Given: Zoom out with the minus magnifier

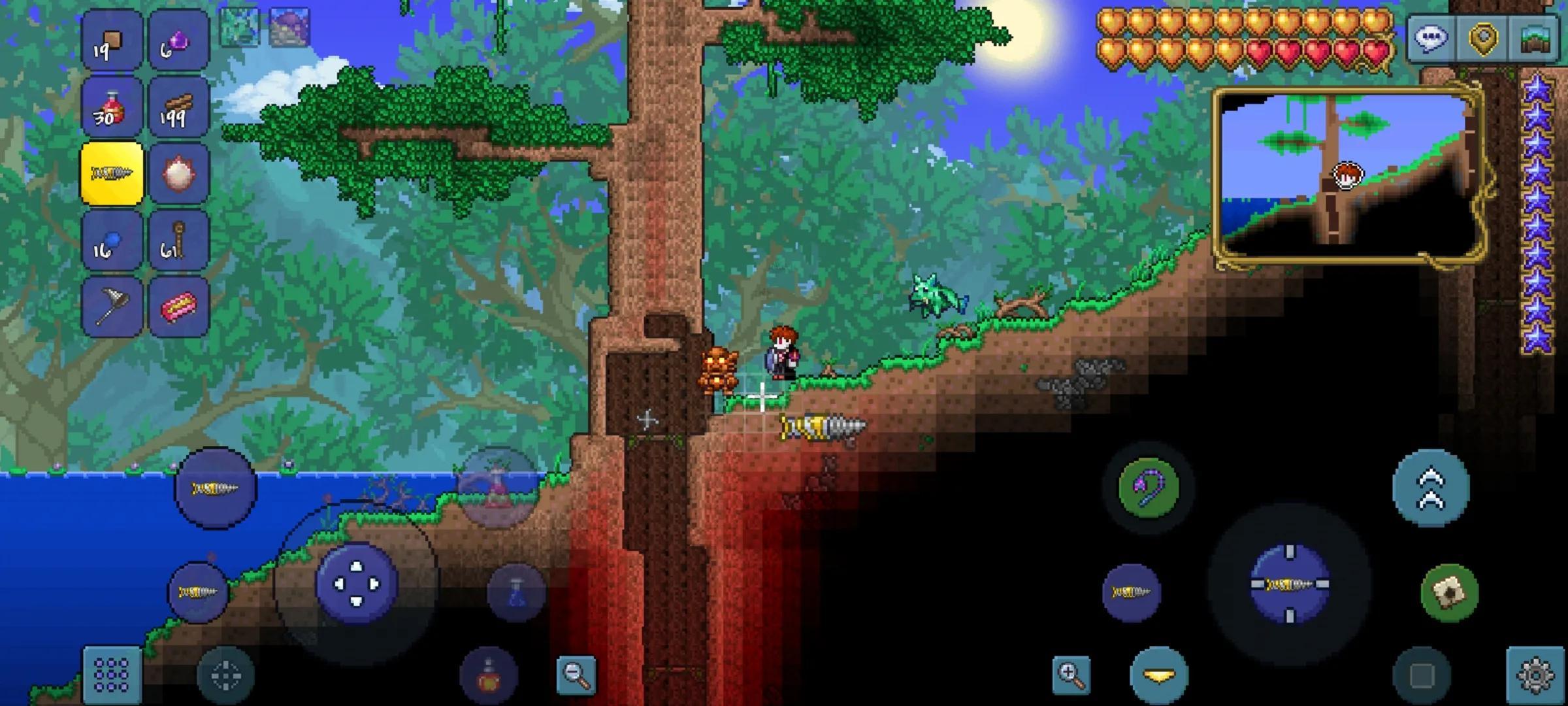Looking at the screenshot, I should (x=576, y=675).
